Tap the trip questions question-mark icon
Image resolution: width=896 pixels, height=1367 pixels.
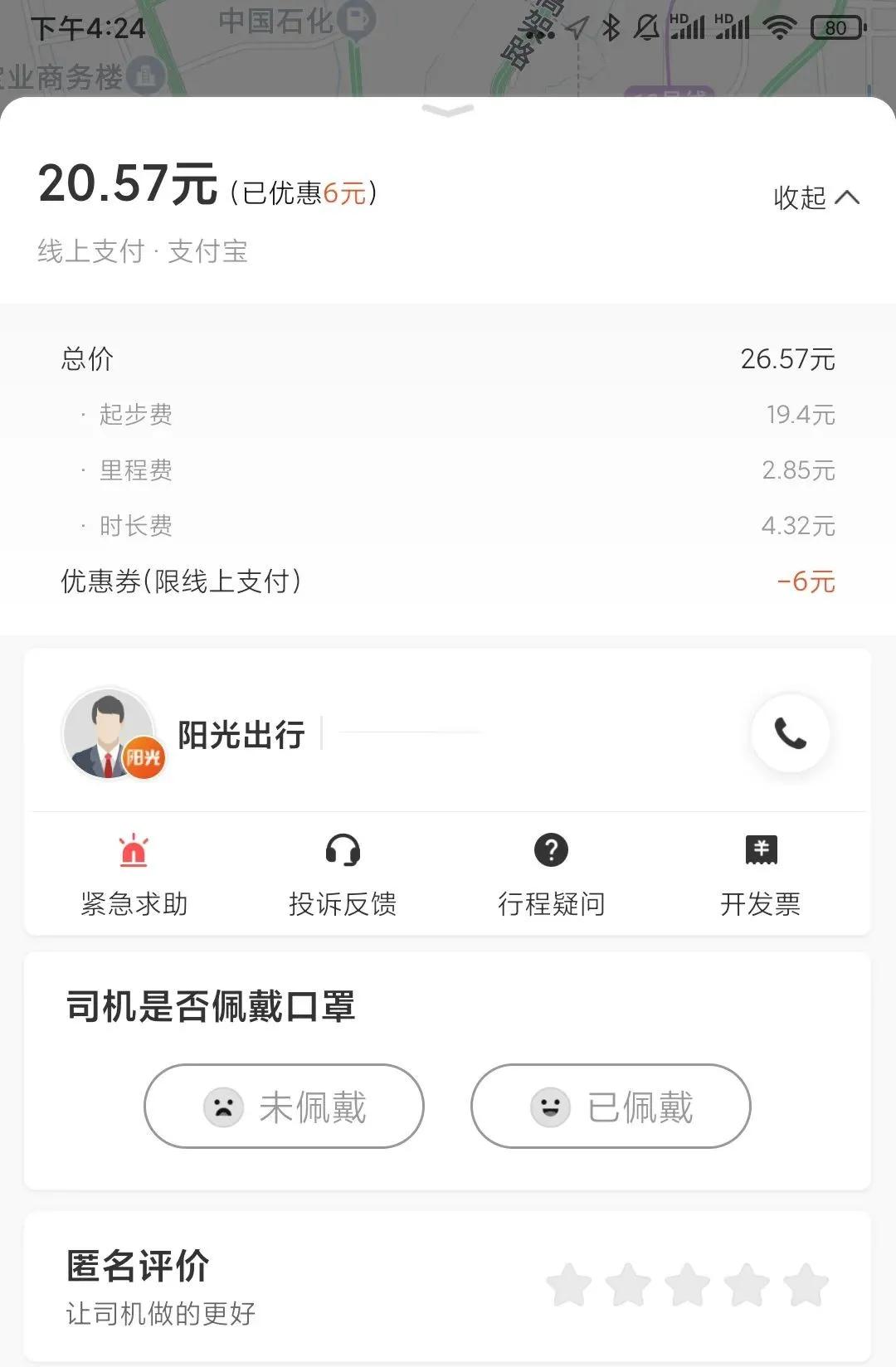[551, 850]
